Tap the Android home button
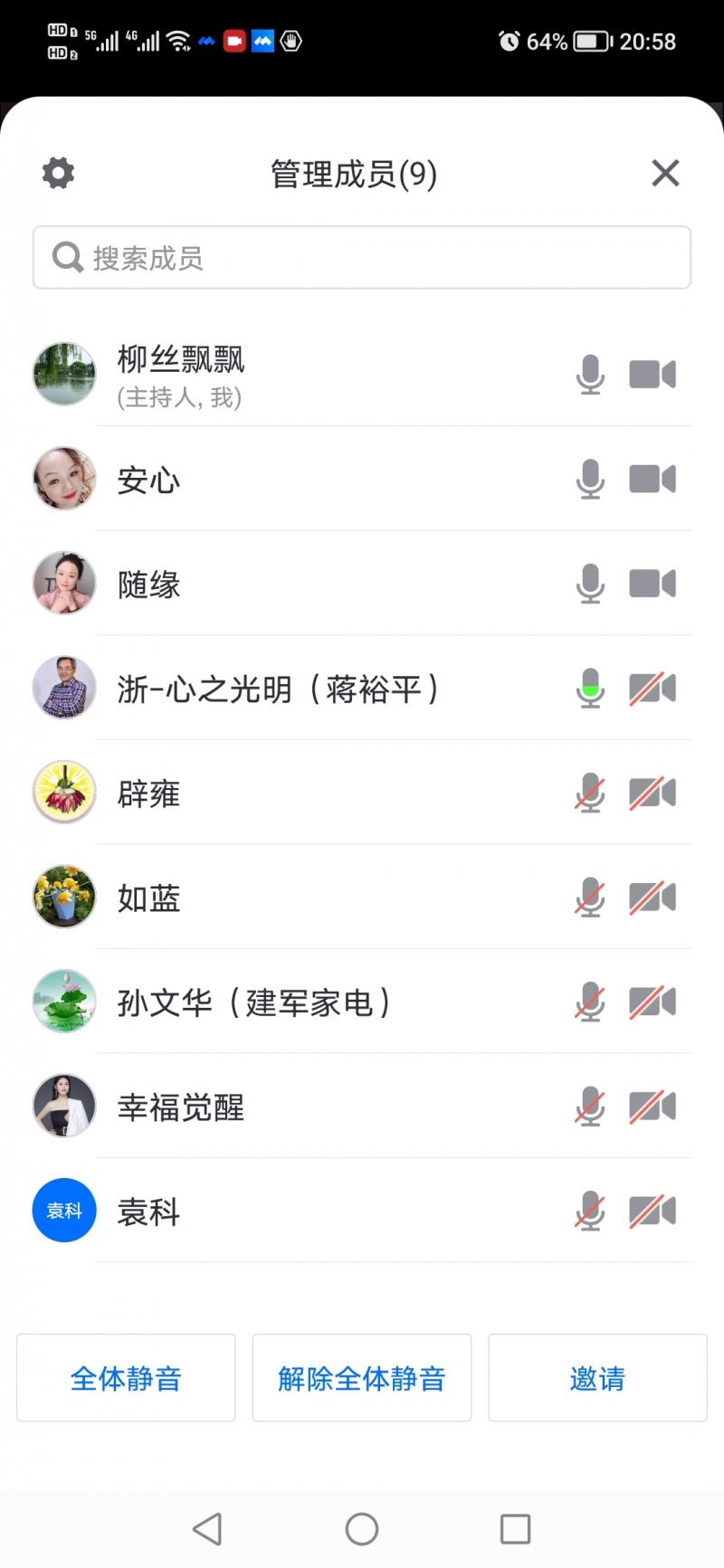 (361, 1529)
